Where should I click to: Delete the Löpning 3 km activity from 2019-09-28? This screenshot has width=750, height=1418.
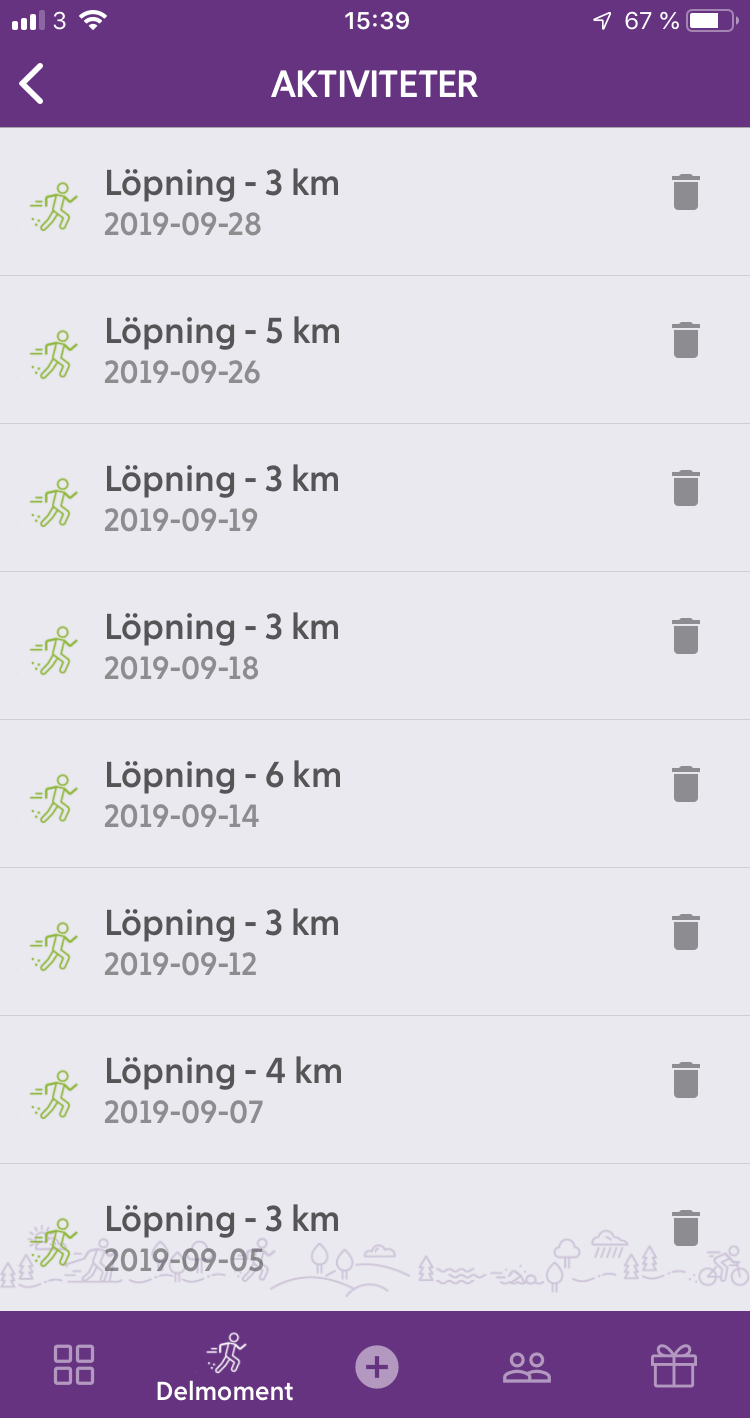686,192
